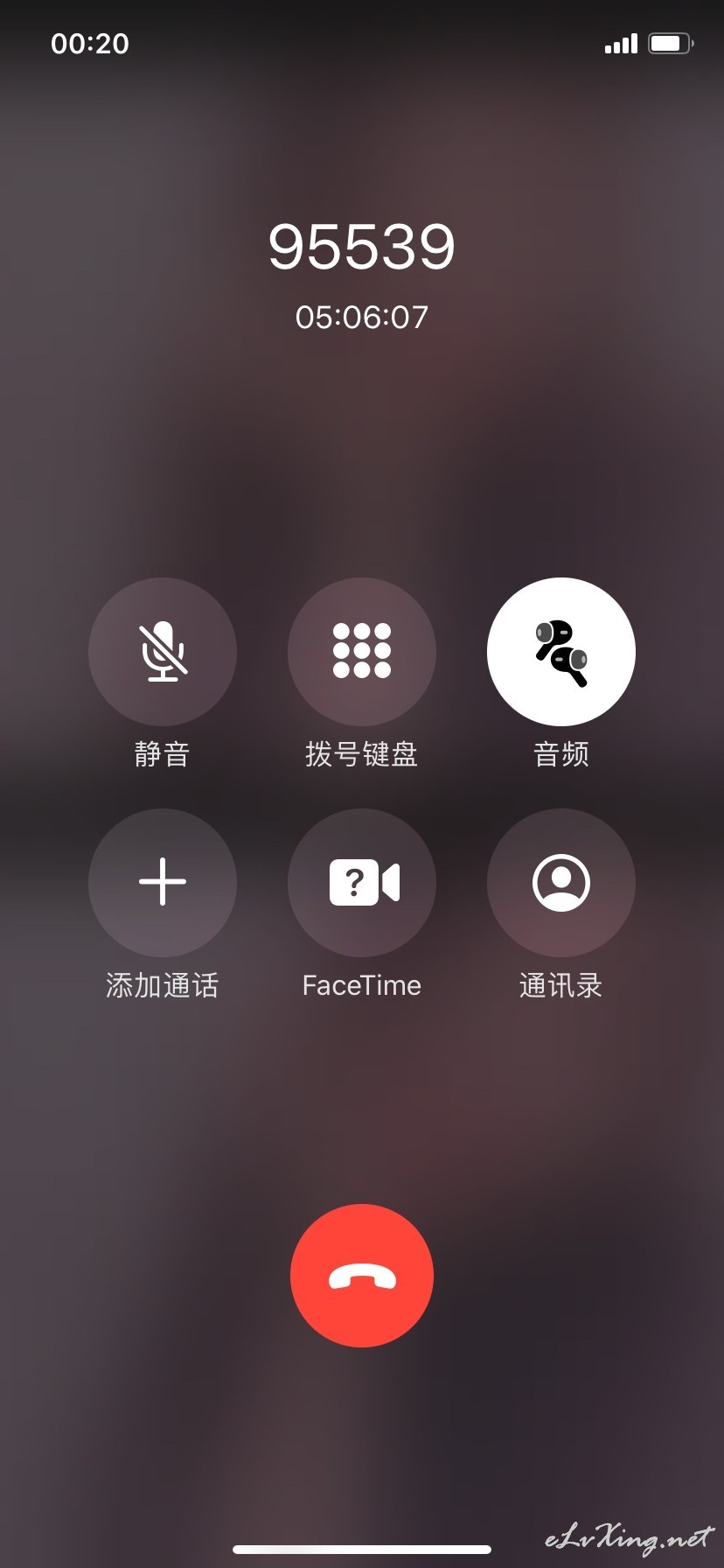This screenshot has height=1568, width=724.
Task: Add another call with 添加通话
Action: pyautogui.click(x=163, y=883)
